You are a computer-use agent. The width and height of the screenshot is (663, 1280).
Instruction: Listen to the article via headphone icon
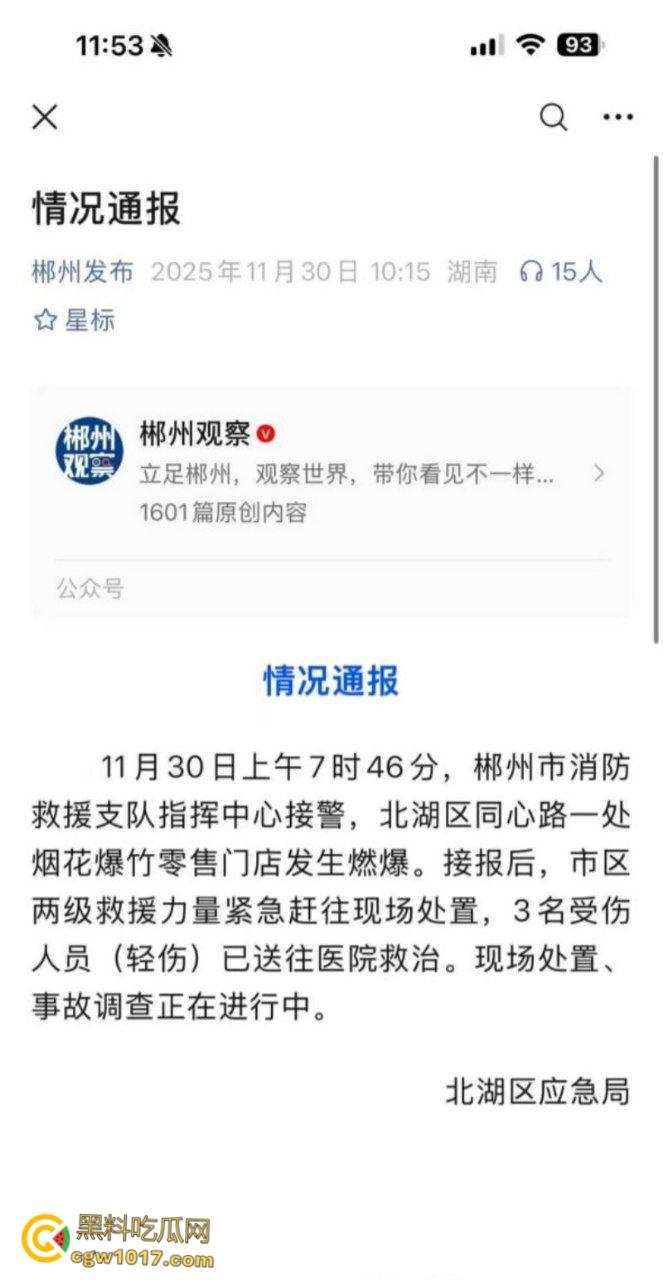pyautogui.click(x=531, y=271)
